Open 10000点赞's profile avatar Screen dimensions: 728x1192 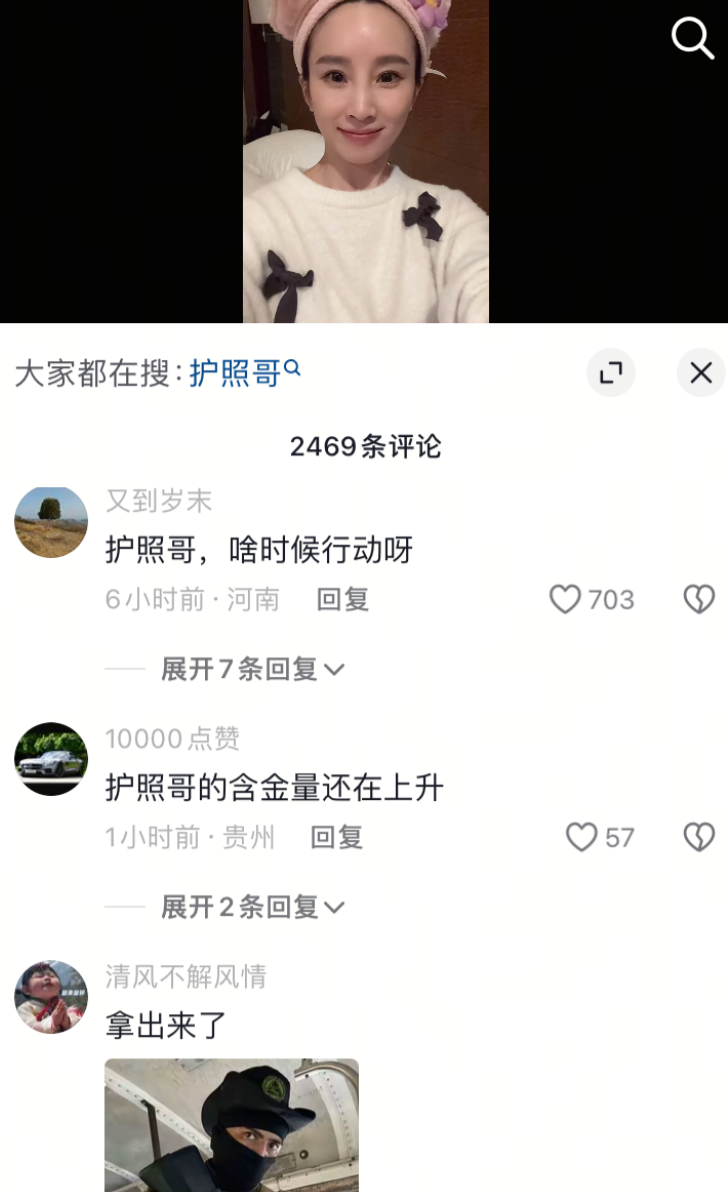pos(51,759)
